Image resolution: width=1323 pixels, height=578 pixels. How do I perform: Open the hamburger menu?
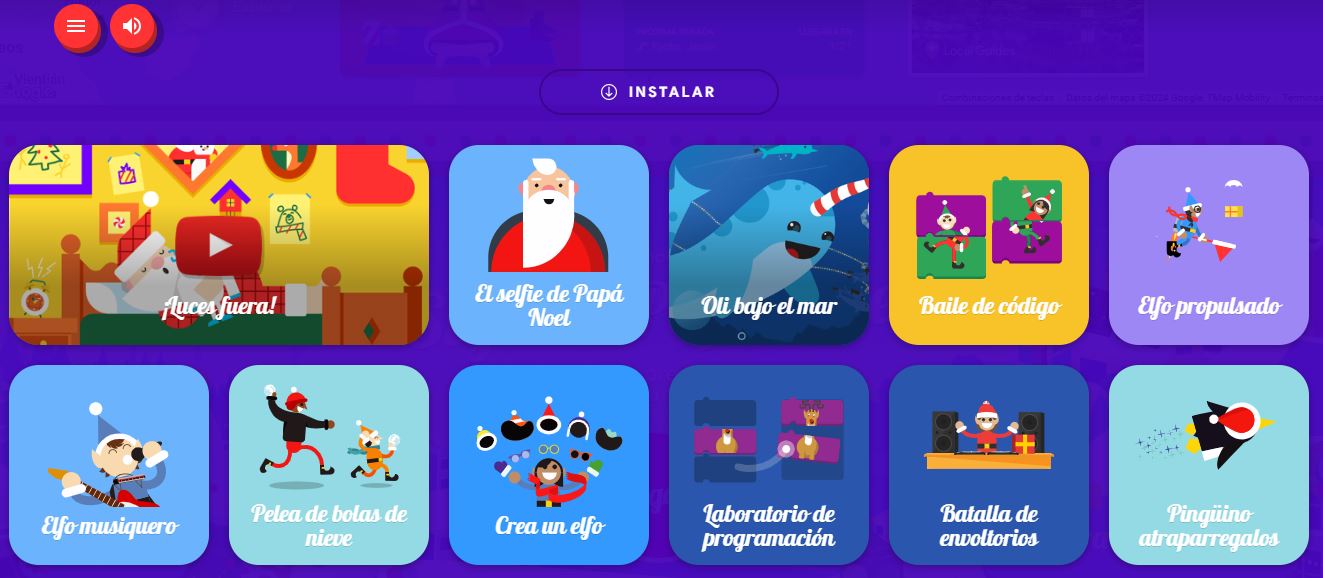[76, 26]
